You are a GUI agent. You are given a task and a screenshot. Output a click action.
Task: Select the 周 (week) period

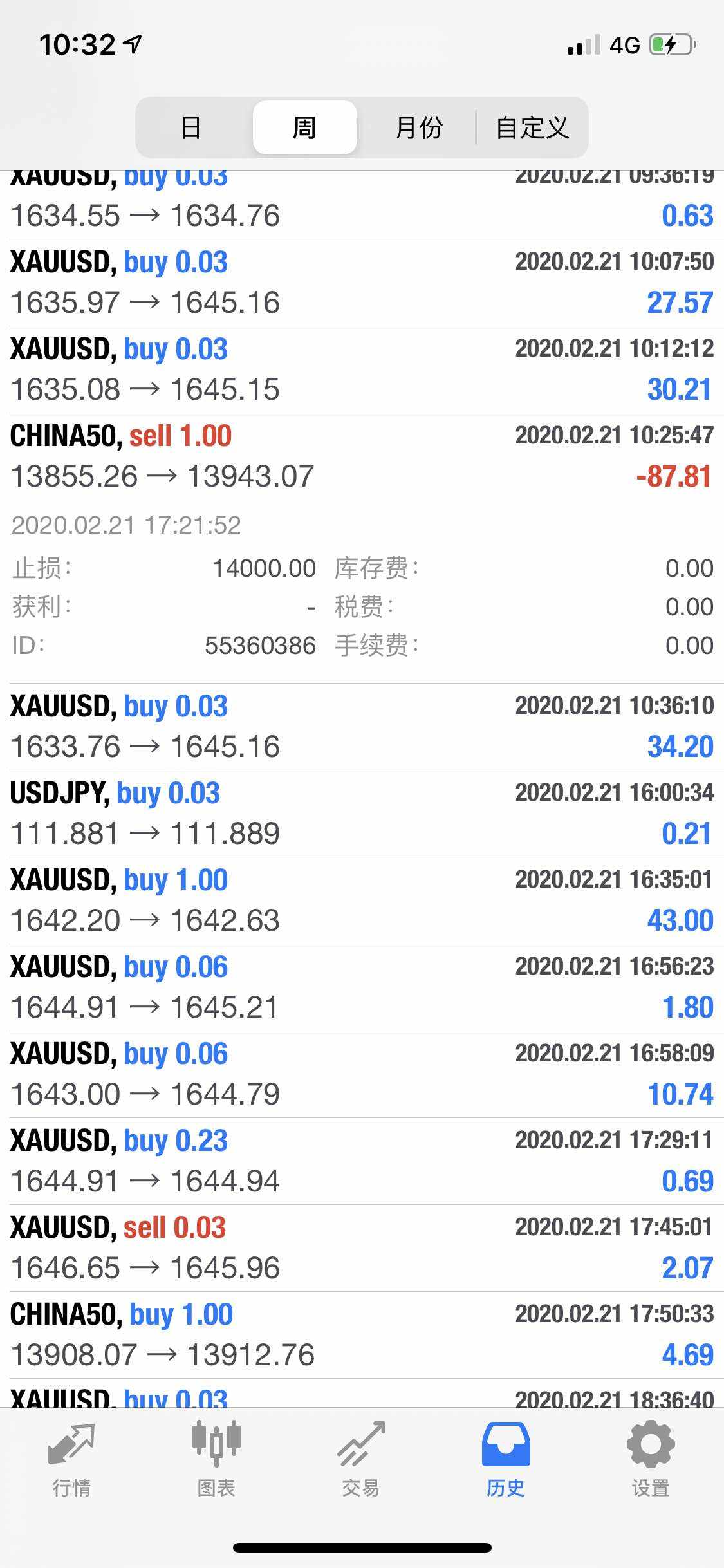tap(304, 127)
